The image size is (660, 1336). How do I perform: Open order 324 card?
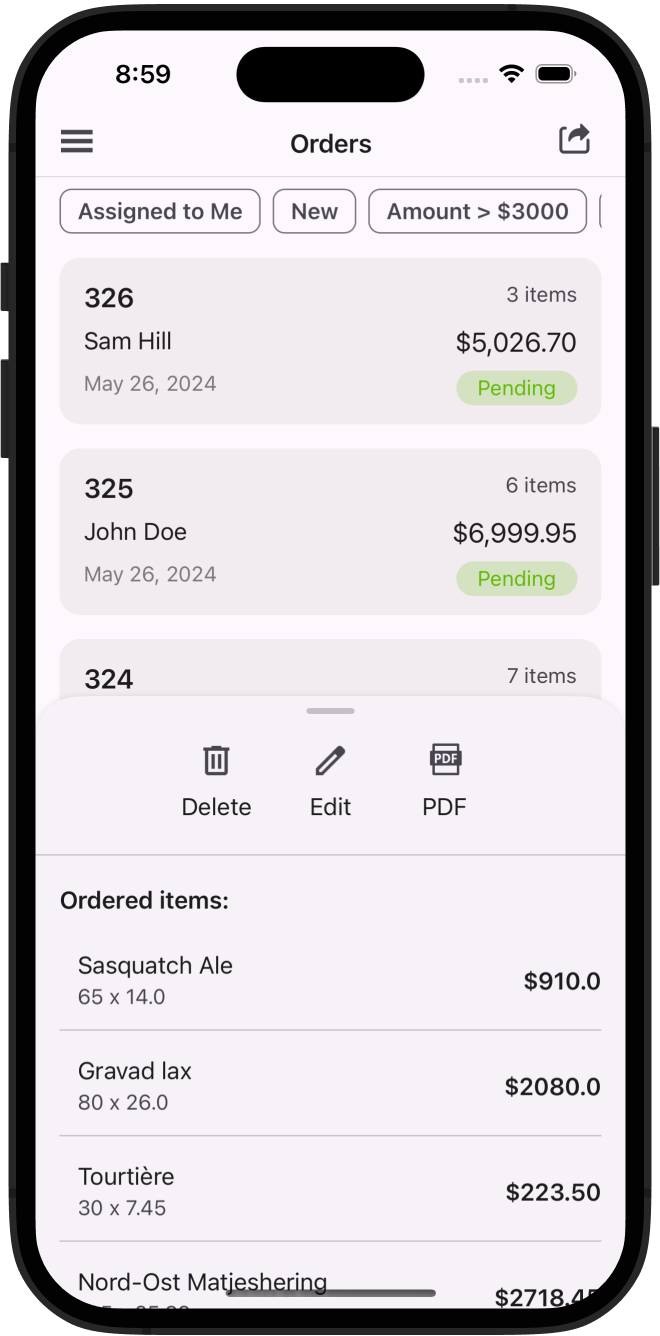coord(330,670)
